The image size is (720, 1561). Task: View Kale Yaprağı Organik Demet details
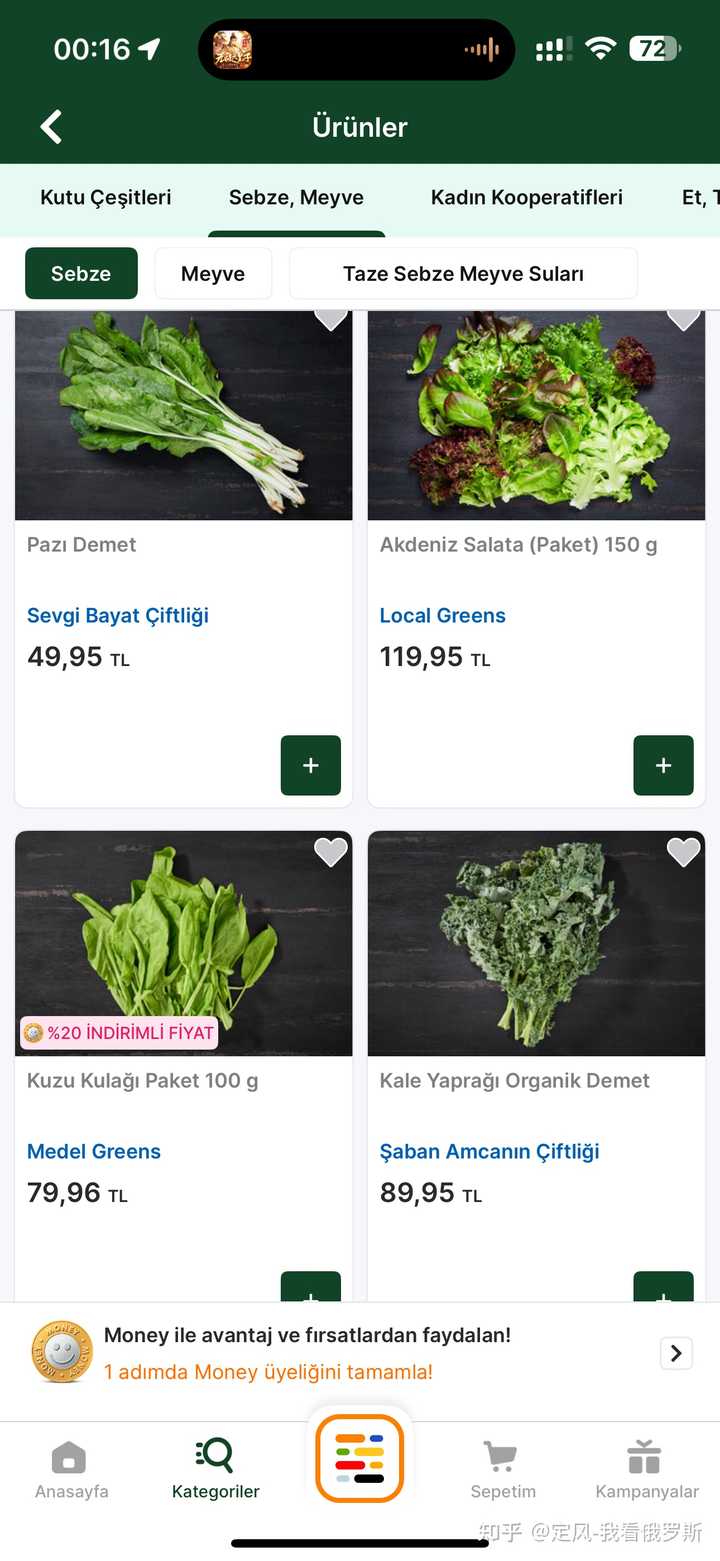(x=536, y=950)
